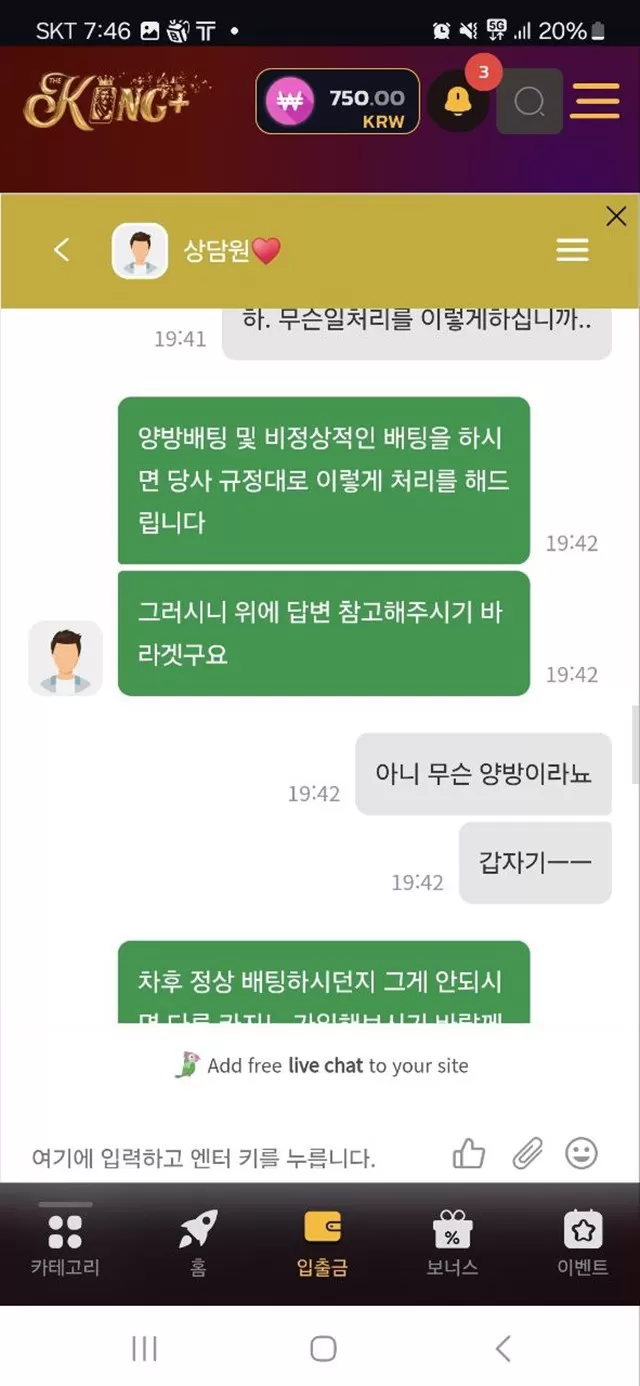This screenshot has width=640, height=1386.
Task: Close the live chat window
Action: tap(616, 216)
